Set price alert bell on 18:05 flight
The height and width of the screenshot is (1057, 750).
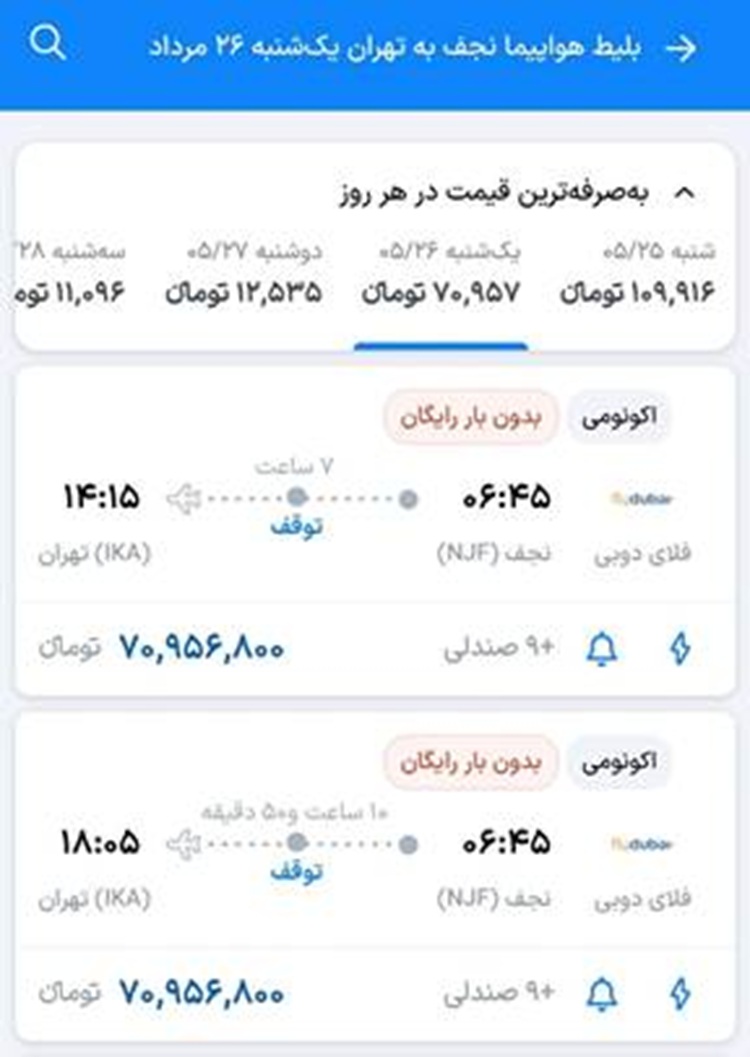(602, 994)
